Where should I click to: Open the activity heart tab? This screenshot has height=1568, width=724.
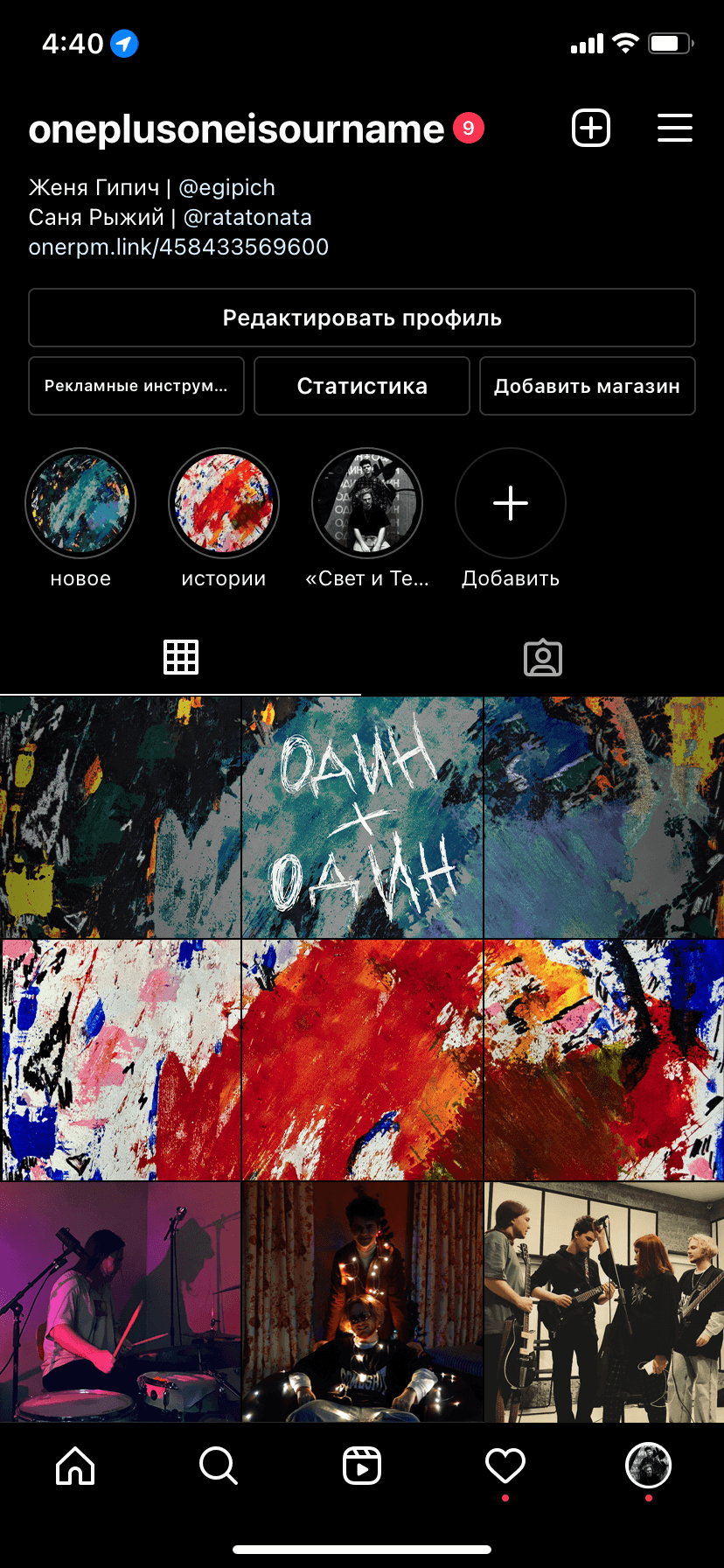[x=505, y=1466]
